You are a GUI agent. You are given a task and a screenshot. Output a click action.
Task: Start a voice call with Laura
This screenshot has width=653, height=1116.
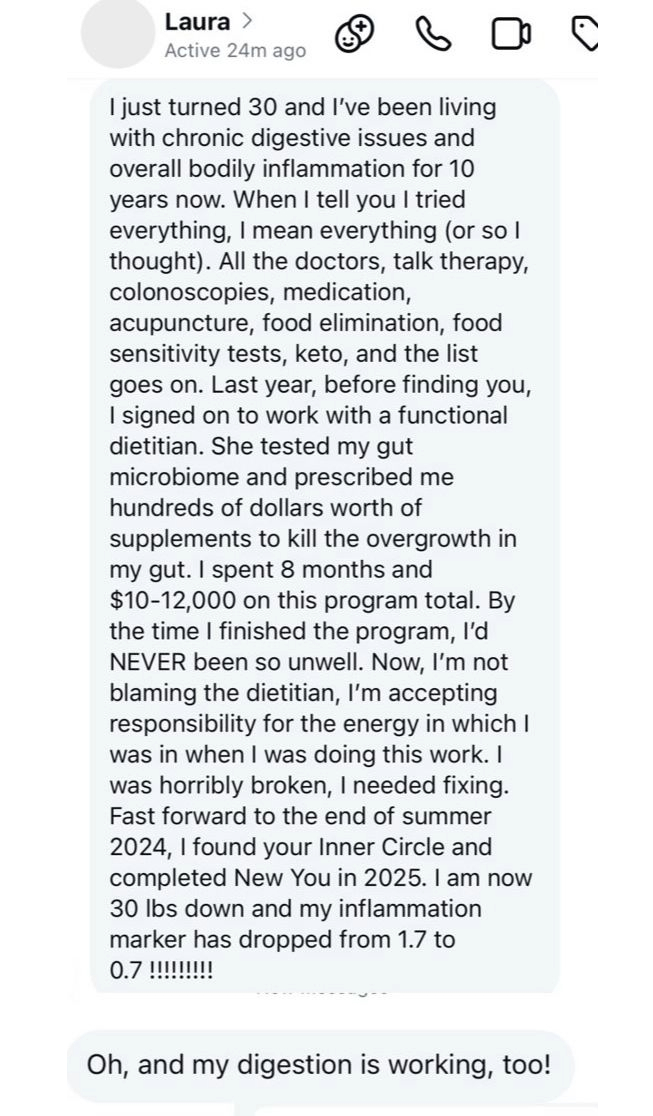click(433, 35)
